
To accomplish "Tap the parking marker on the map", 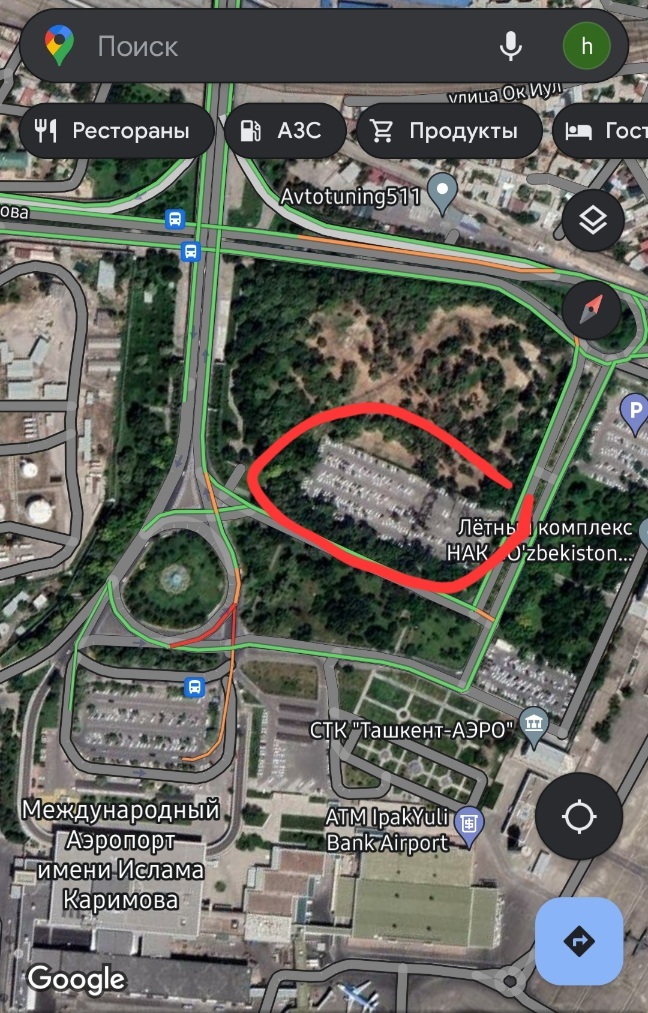I will (634, 410).
